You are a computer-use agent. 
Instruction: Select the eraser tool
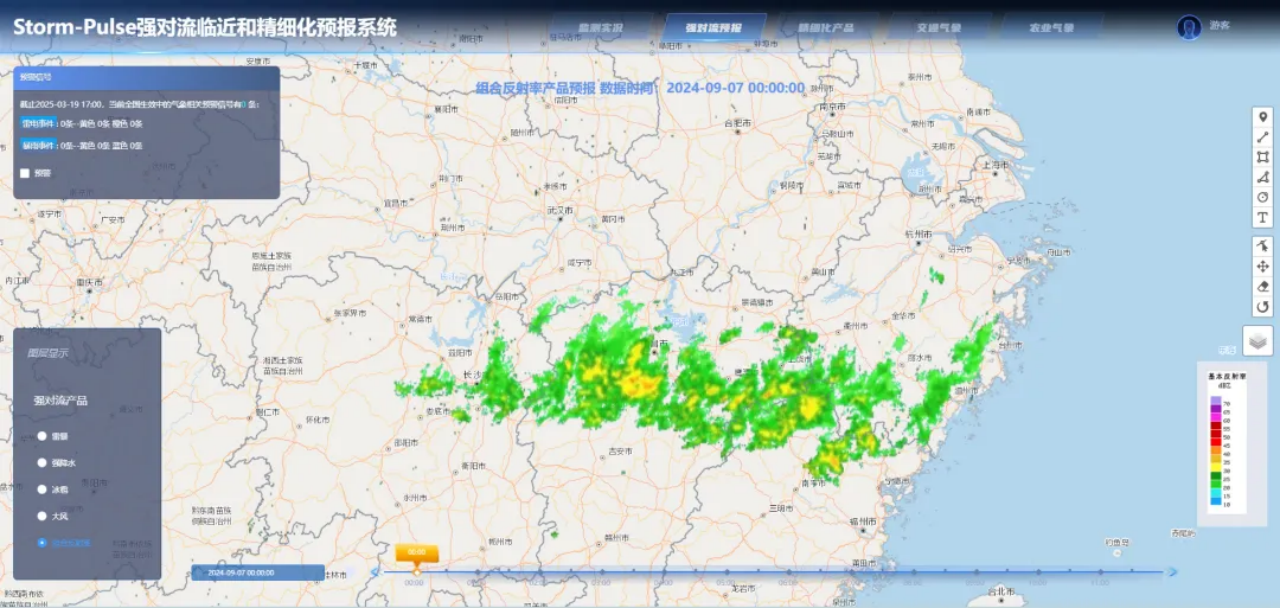coord(1263,287)
